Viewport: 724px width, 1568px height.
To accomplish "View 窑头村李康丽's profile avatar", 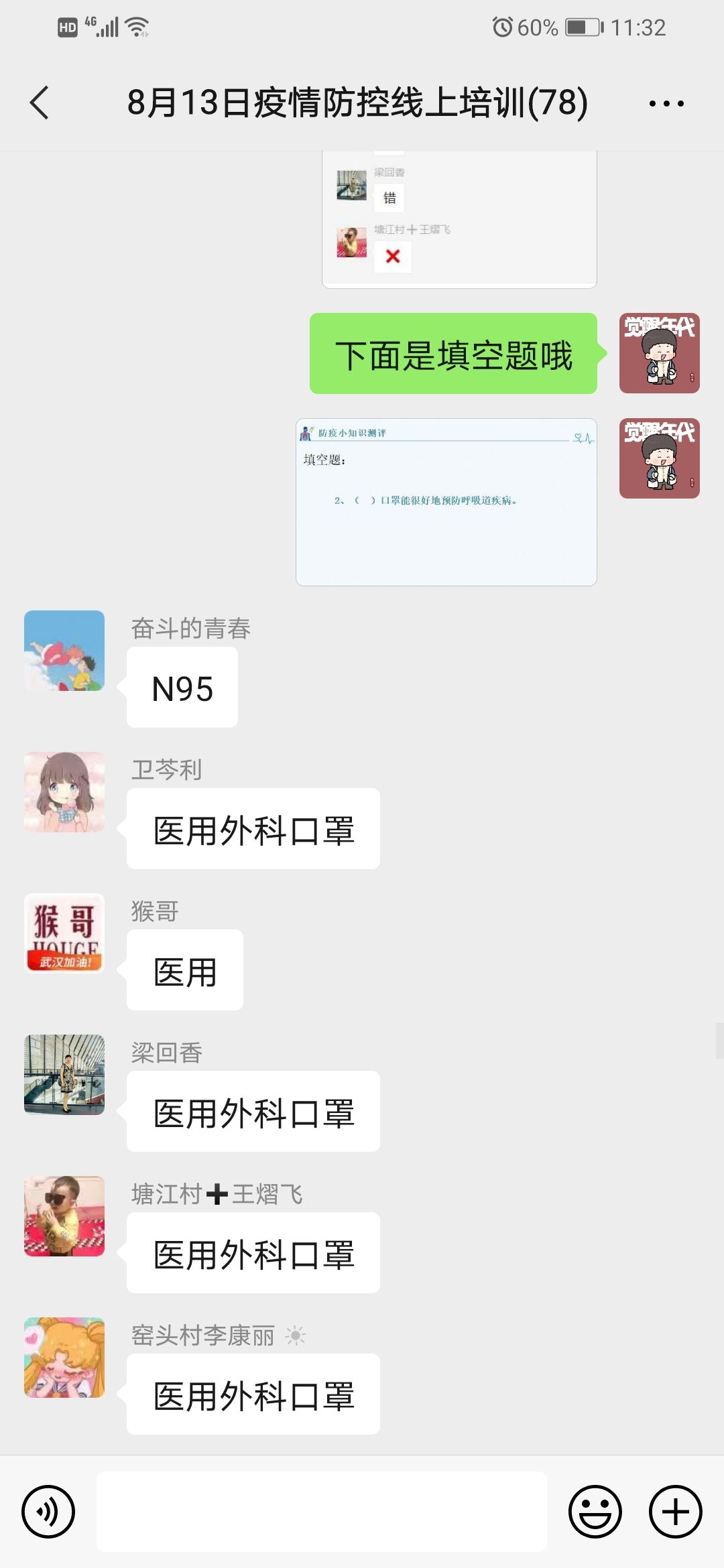I will [x=64, y=1358].
